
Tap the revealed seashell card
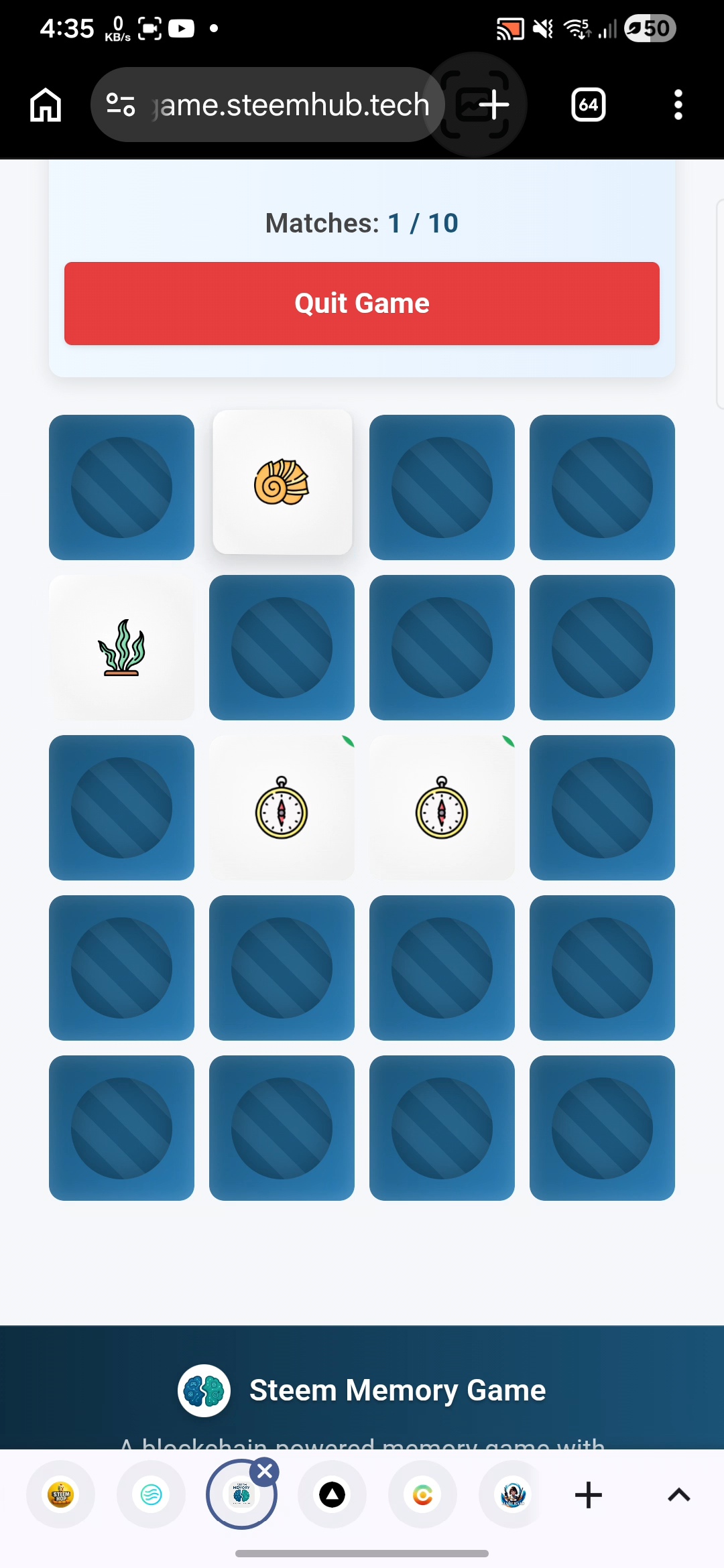click(282, 482)
